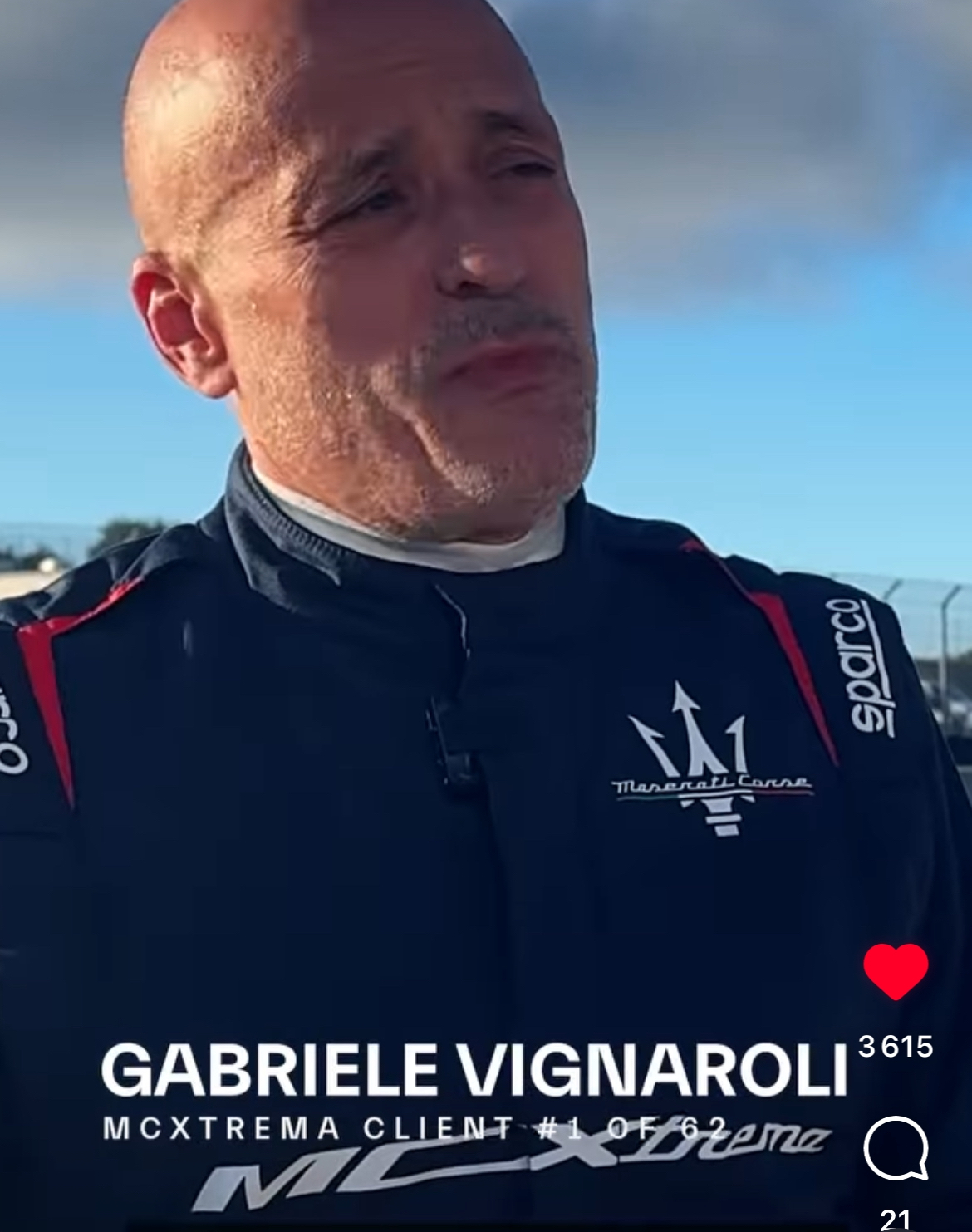Open the comments on this reel

click(895, 1148)
